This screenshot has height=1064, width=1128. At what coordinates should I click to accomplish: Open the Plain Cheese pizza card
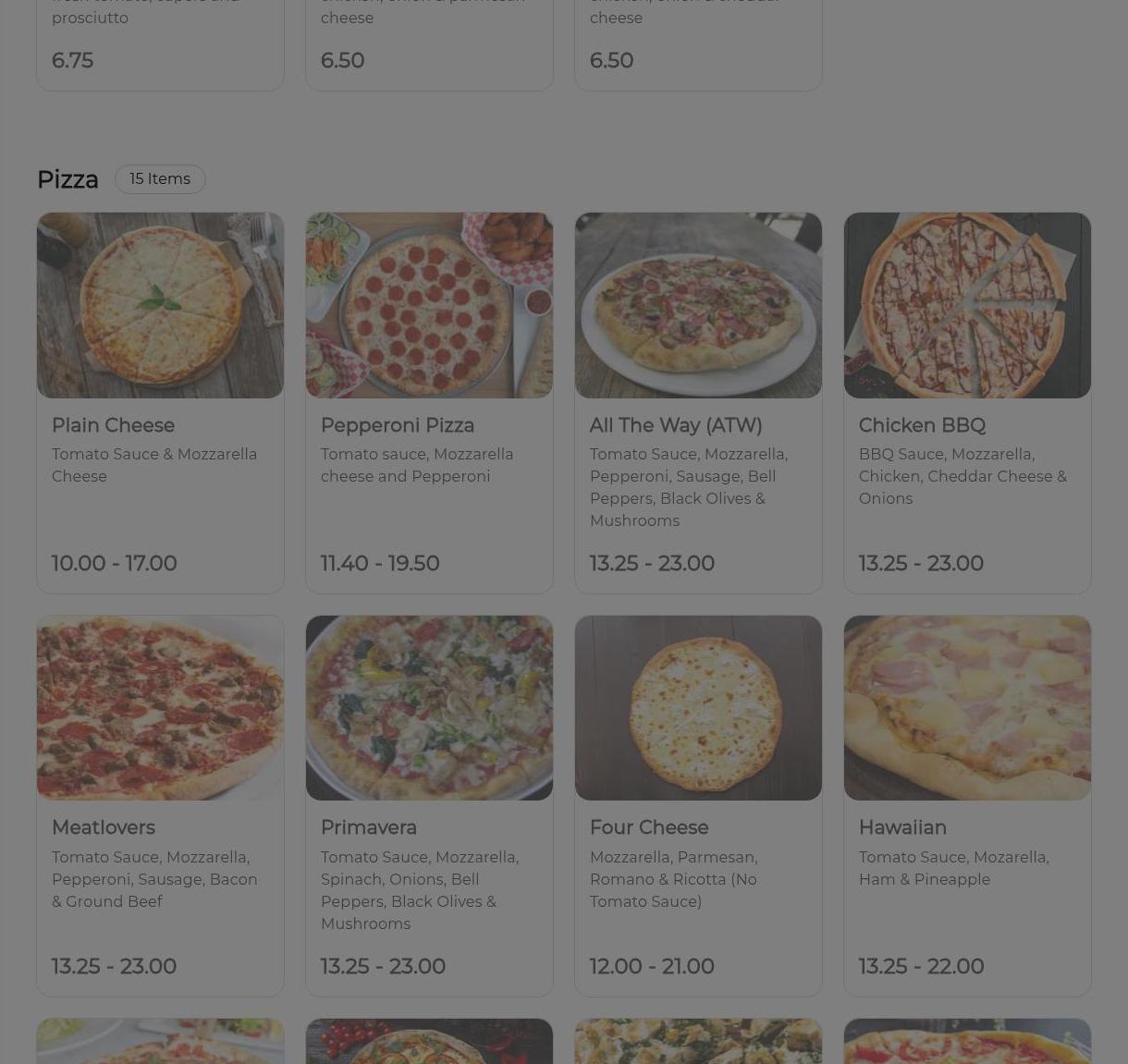click(x=160, y=402)
